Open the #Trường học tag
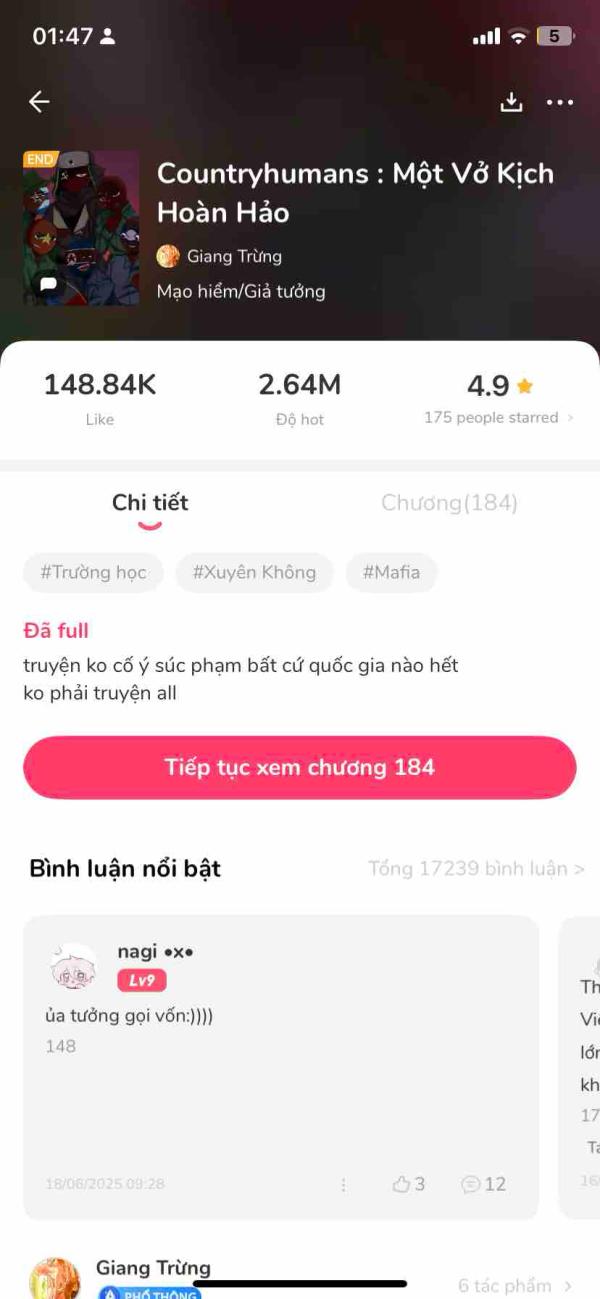This screenshot has height=1299, width=600. click(93, 573)
